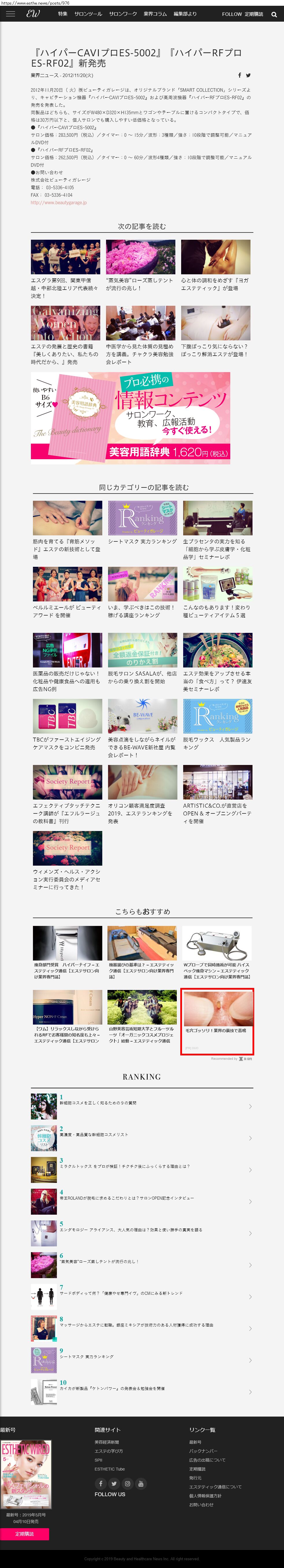Open the site search
Screen dimensions: 284x1568
pos(274,14)
